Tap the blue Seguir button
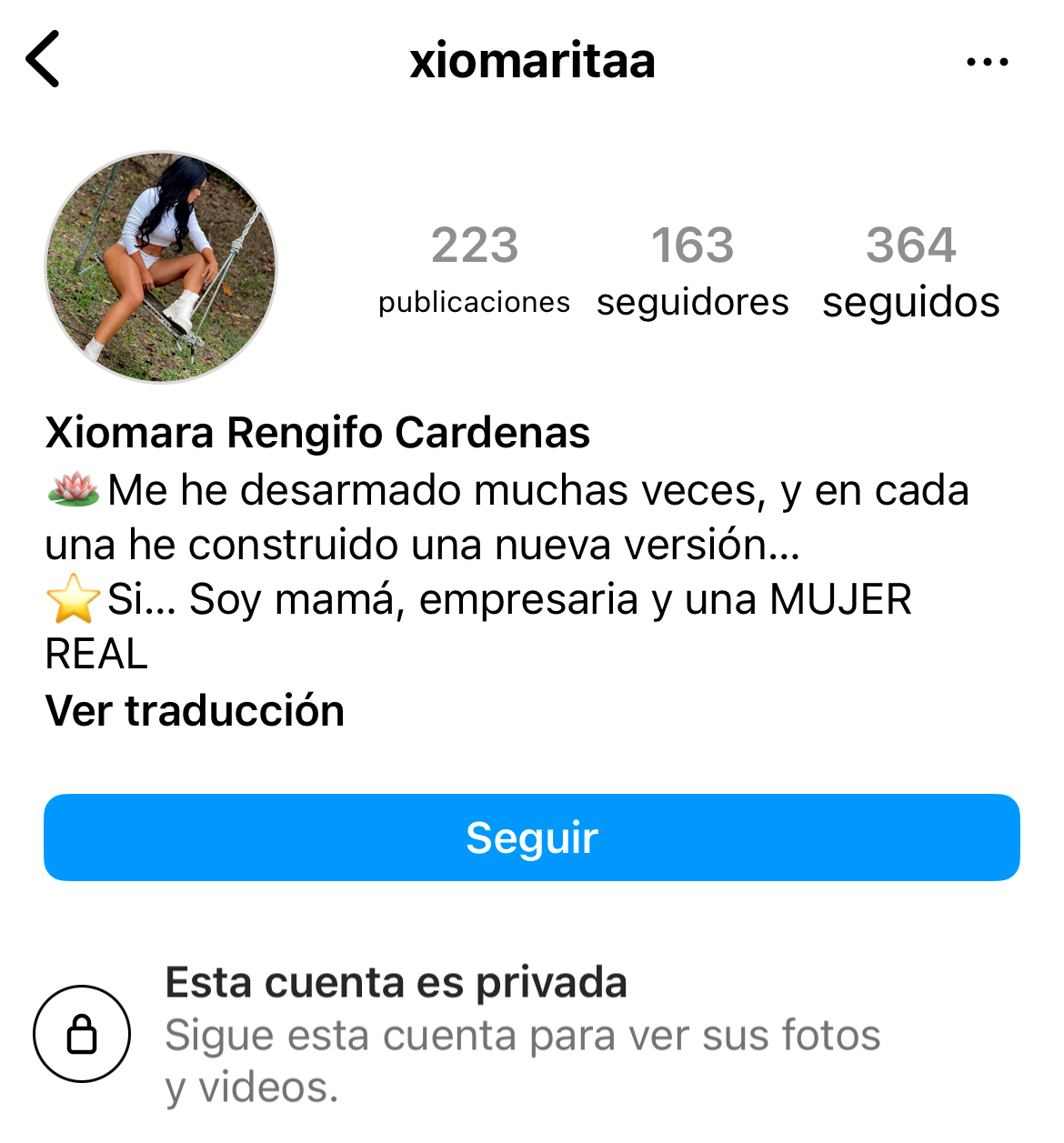 [x=532, y=837]
